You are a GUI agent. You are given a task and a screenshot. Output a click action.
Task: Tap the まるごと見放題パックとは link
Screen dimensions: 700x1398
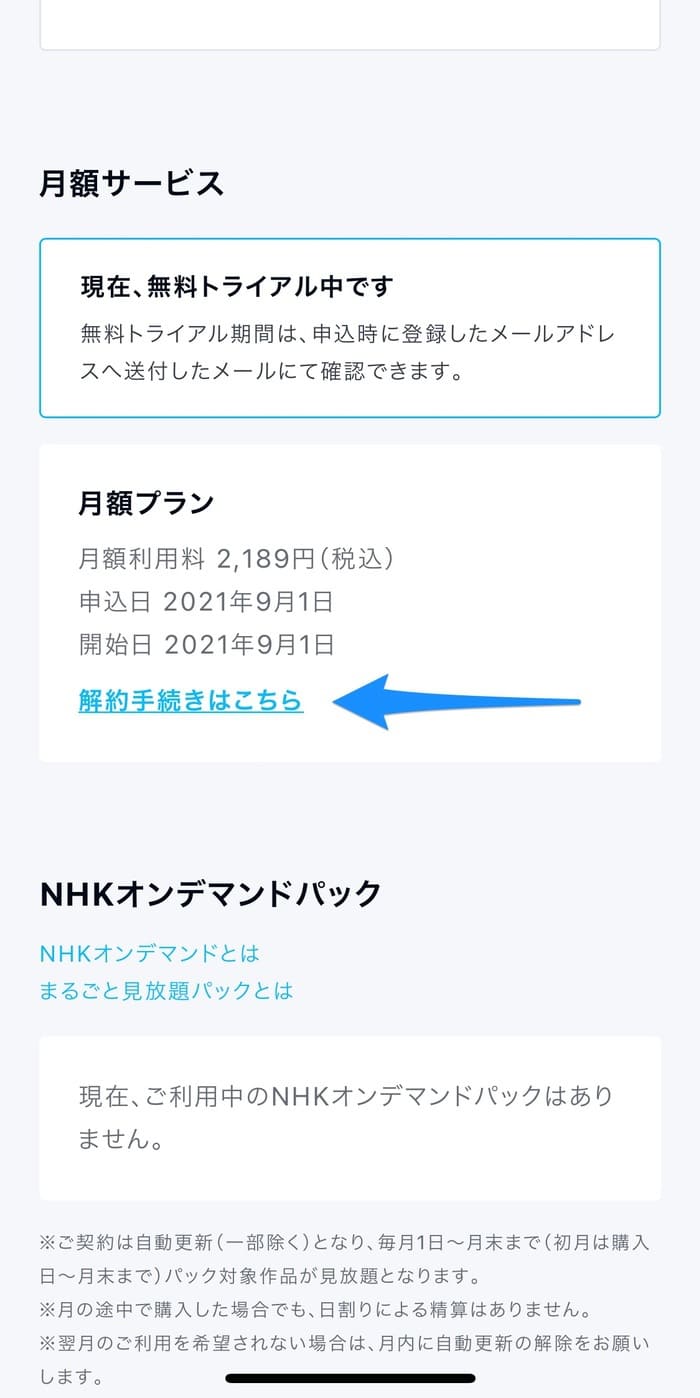click(166, 991)
